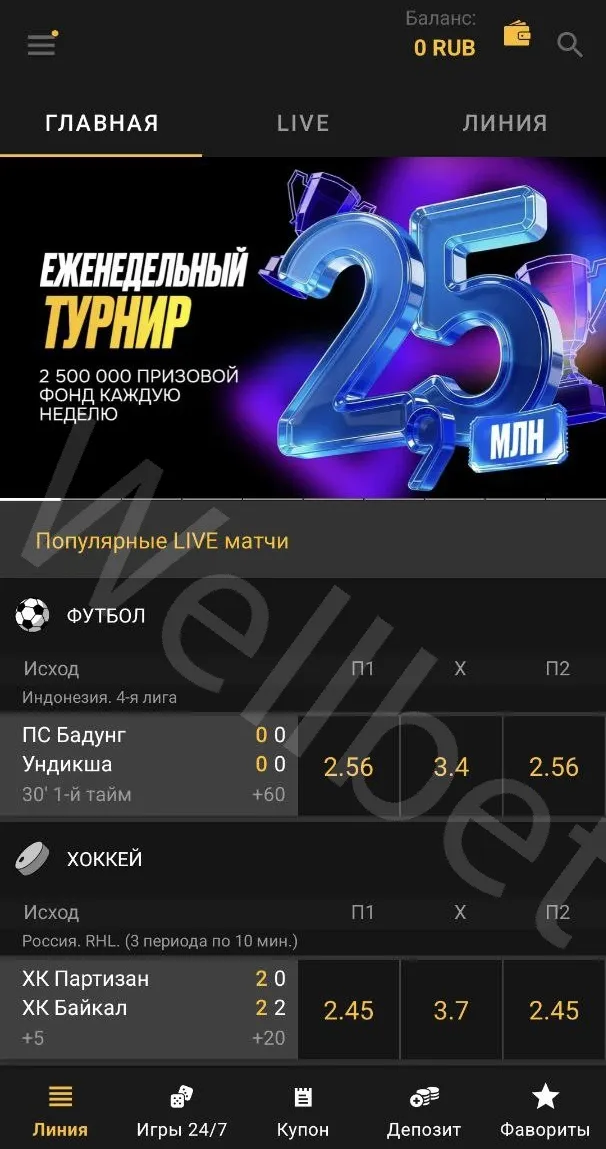Open the ПС Бадунг vs Ундикша match
Screen dimensions: 606x1149
pos(150,765)
